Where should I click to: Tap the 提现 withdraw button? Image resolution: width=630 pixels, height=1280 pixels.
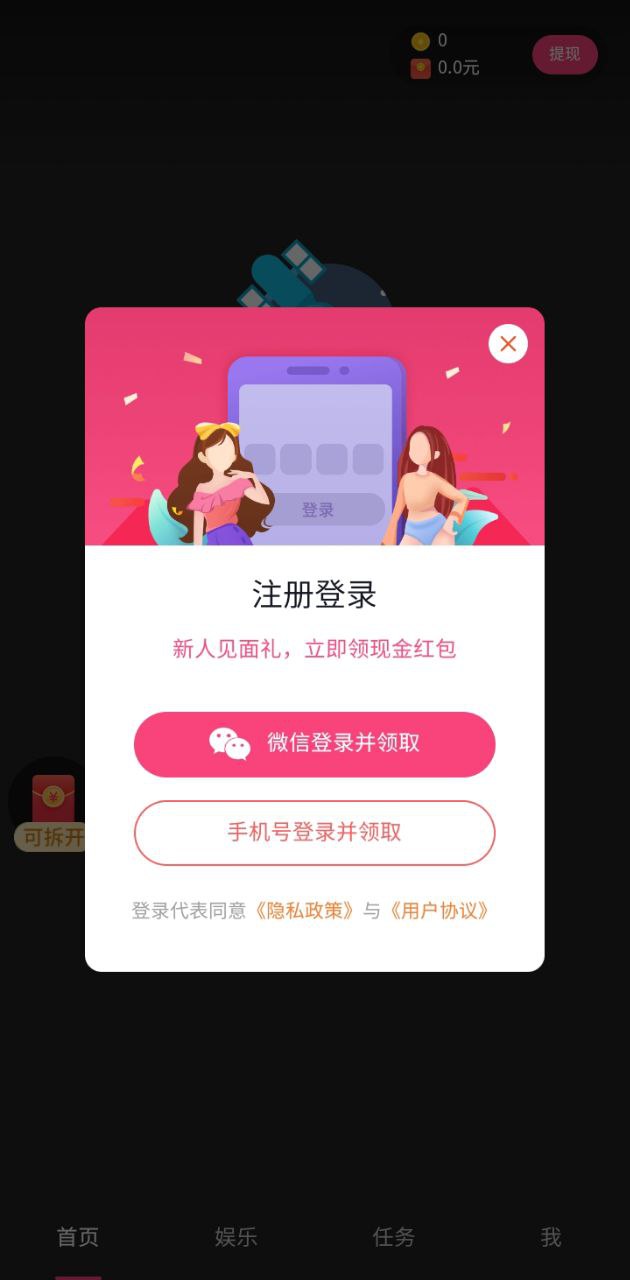564,54
